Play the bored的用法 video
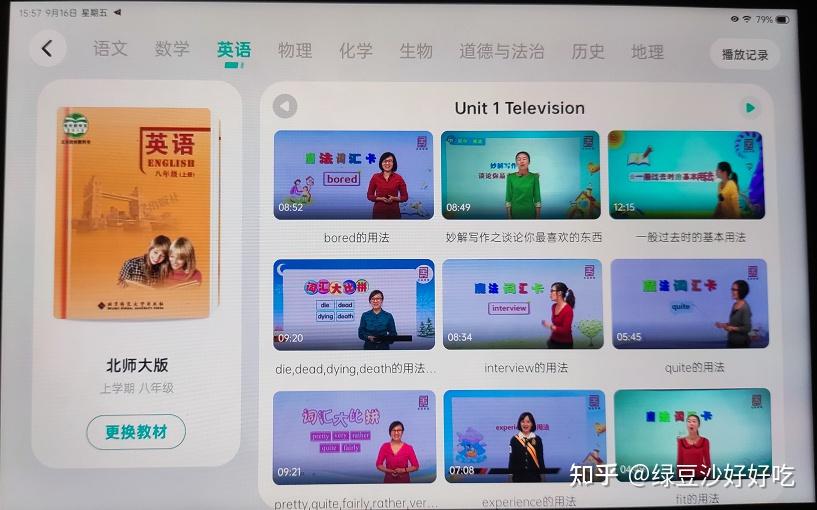 point(354,175)
